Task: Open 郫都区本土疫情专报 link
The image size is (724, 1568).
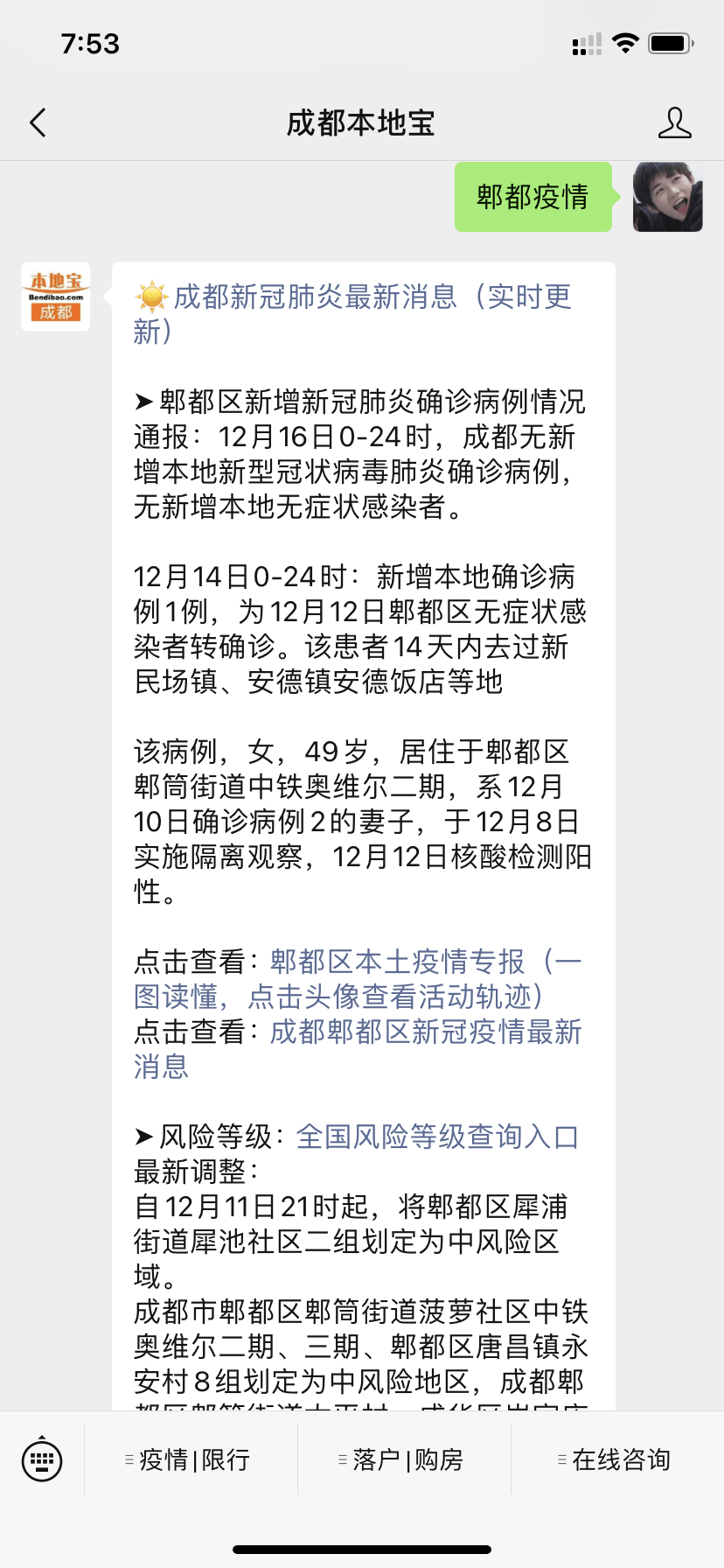Action: [398, 962]
